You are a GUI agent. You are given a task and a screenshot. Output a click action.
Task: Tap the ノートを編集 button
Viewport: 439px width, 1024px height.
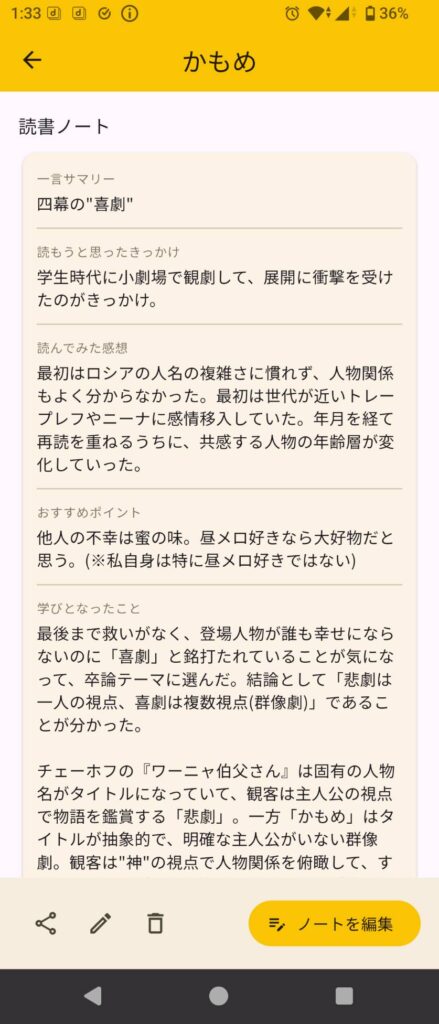click(x=334, y=923)
